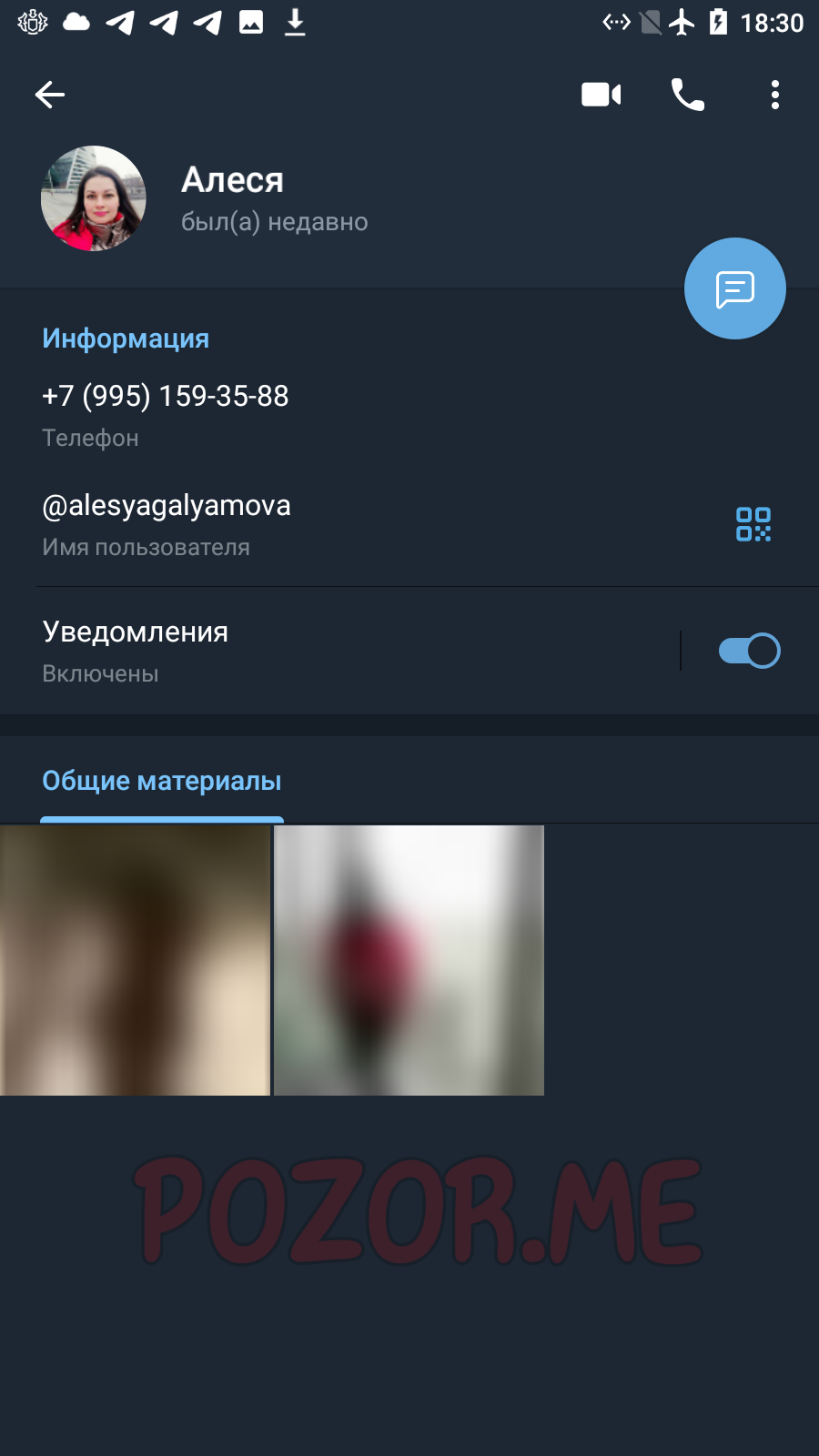Open the three-dot overflow menu
The image size is (819, 1456).
point(775,95)
